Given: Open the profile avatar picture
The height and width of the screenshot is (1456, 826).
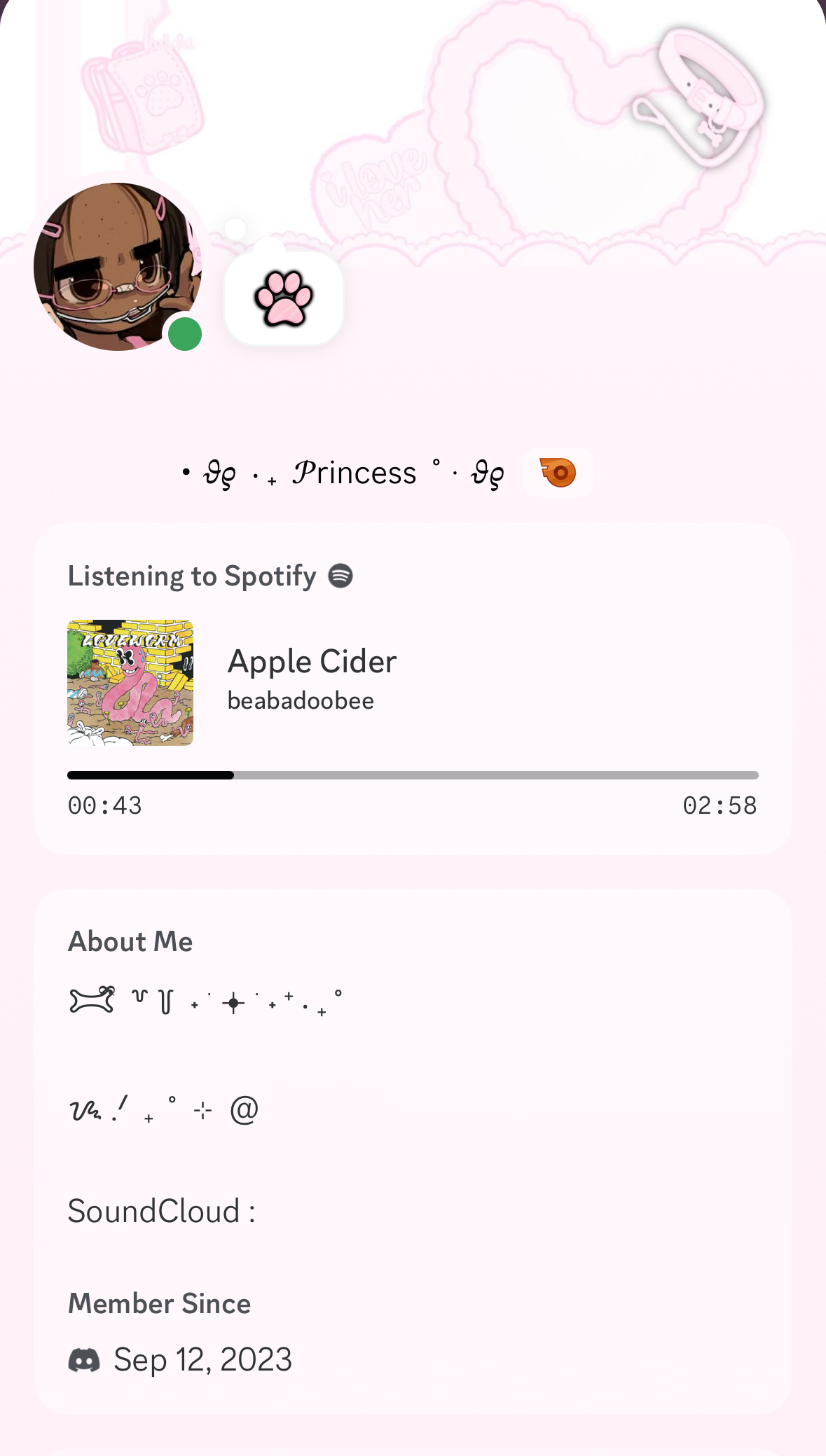Looking at the screenshot, I should coord(118,267).
